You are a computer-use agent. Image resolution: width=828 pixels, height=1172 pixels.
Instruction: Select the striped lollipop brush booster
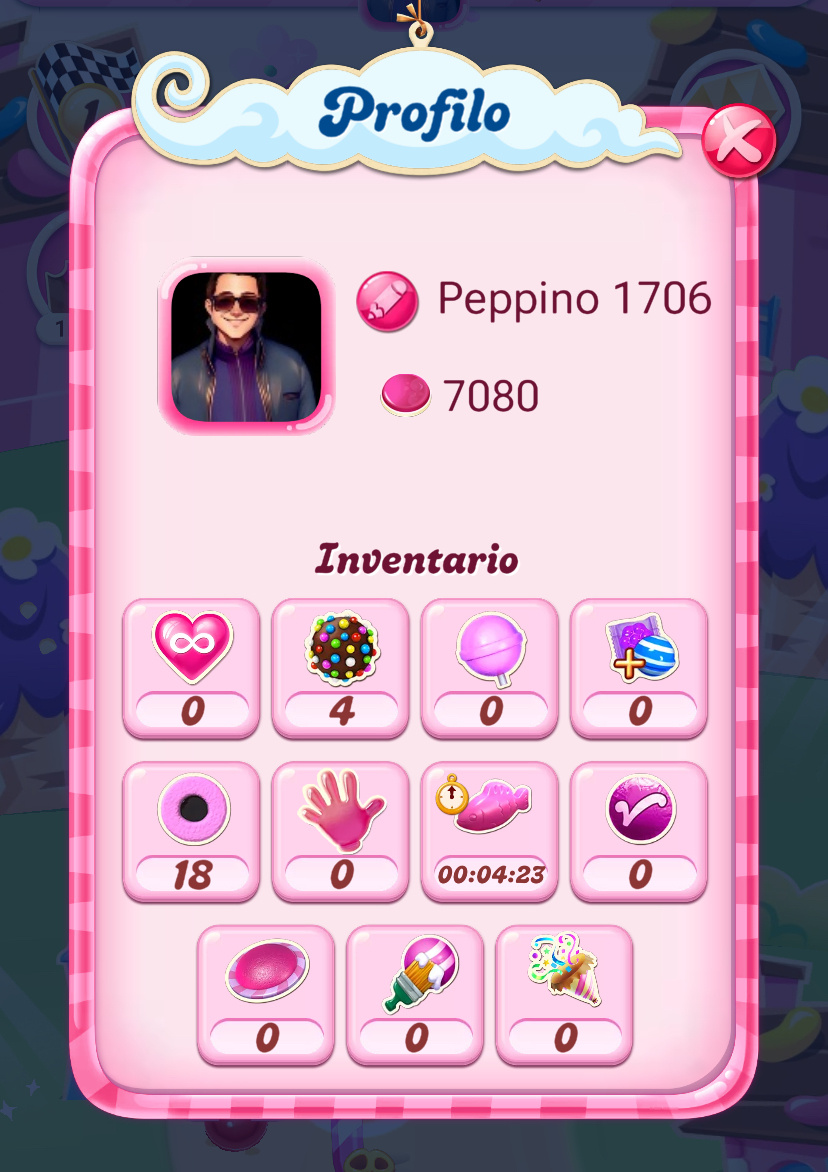(x=415, y=993)
